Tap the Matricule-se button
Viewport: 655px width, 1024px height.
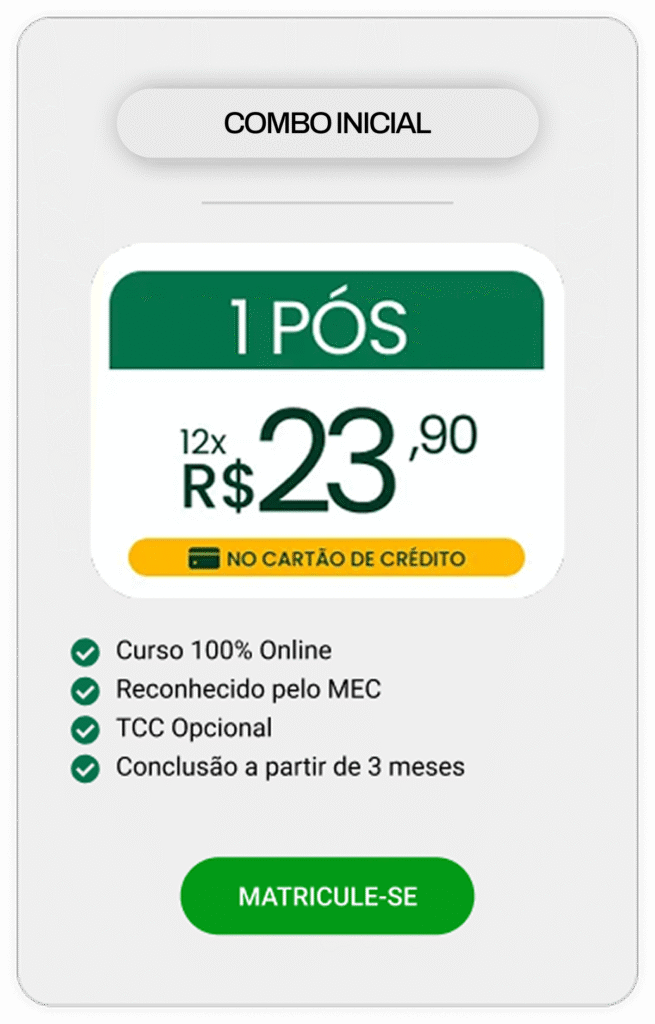pos(327,896)
